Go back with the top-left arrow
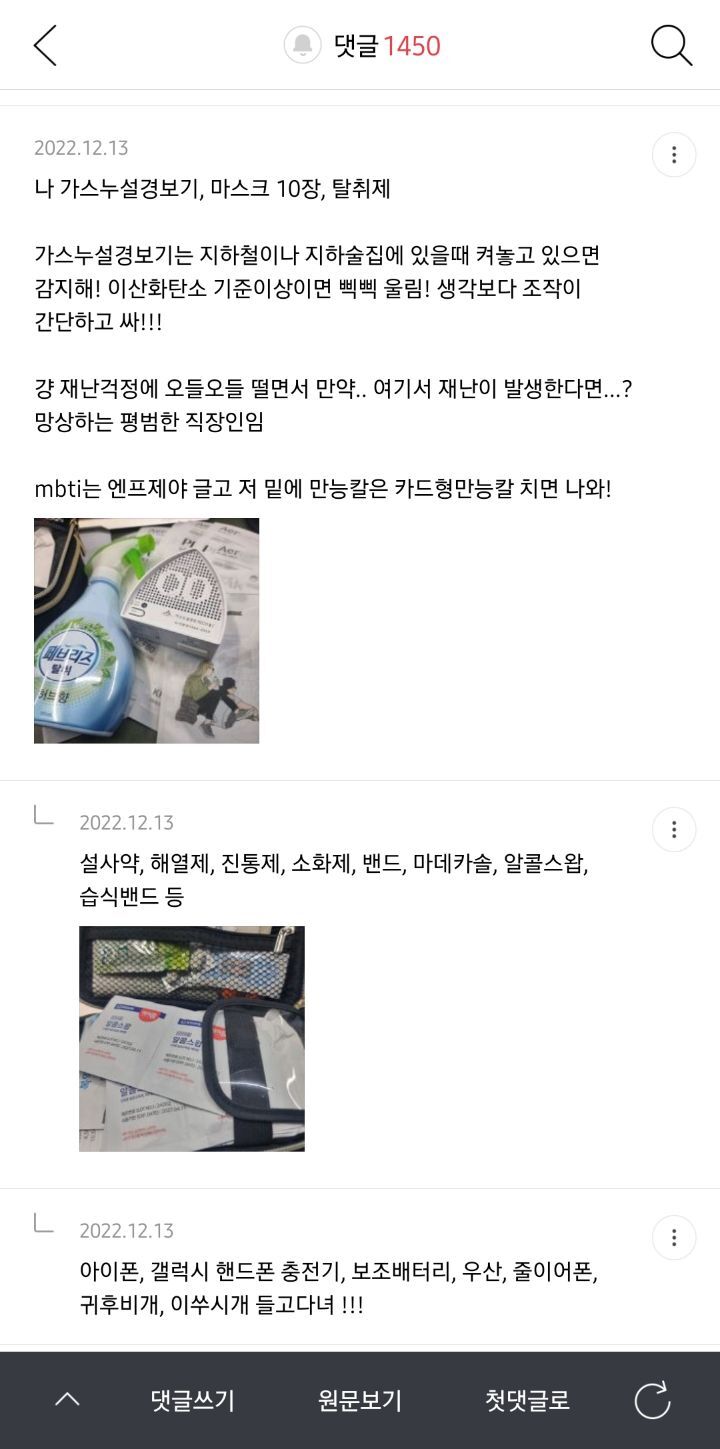Image resolution: width=720 pixels, height=1449 pixels. [45, 46]
